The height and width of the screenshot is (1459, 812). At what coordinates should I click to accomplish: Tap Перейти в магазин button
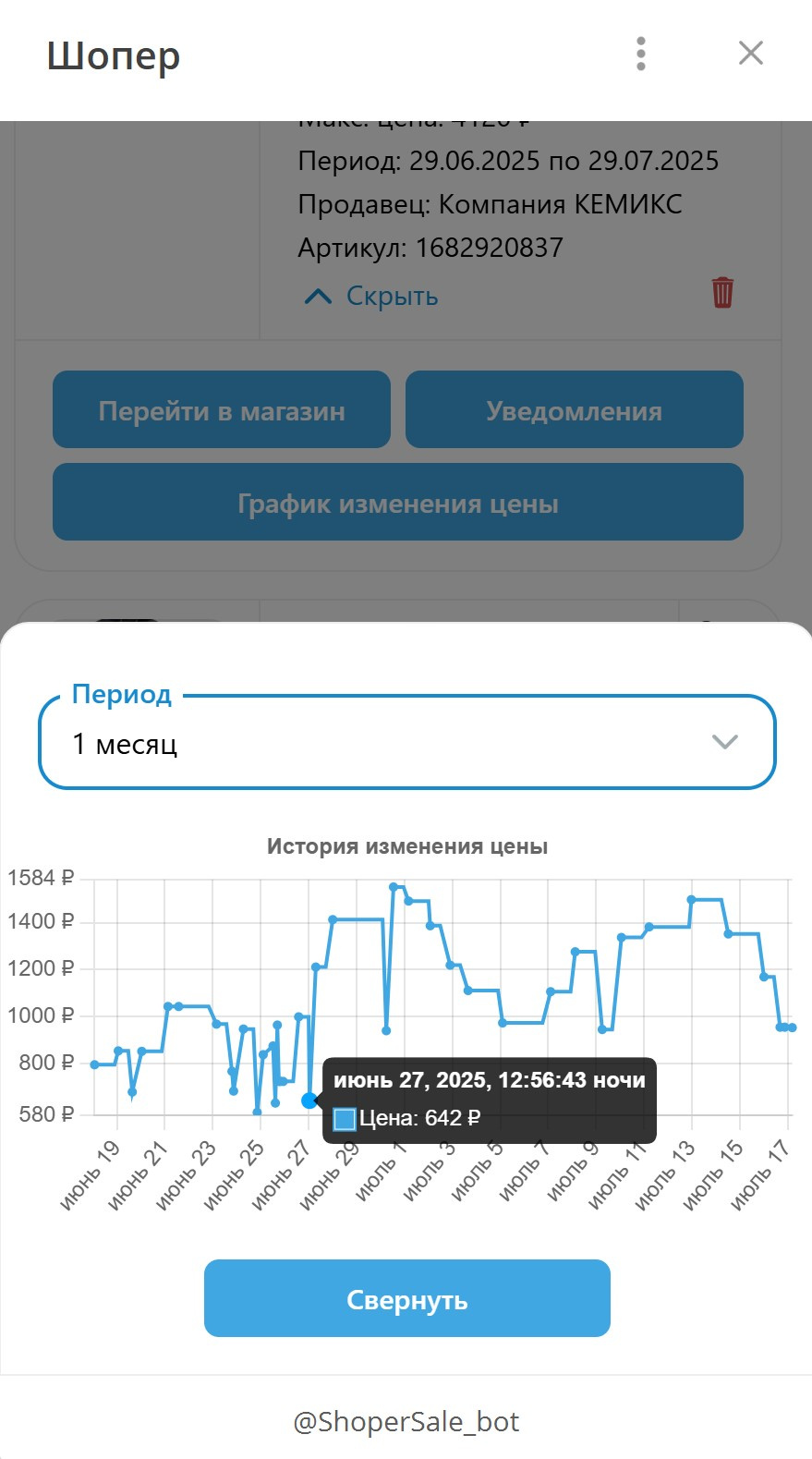pos(222,410)
